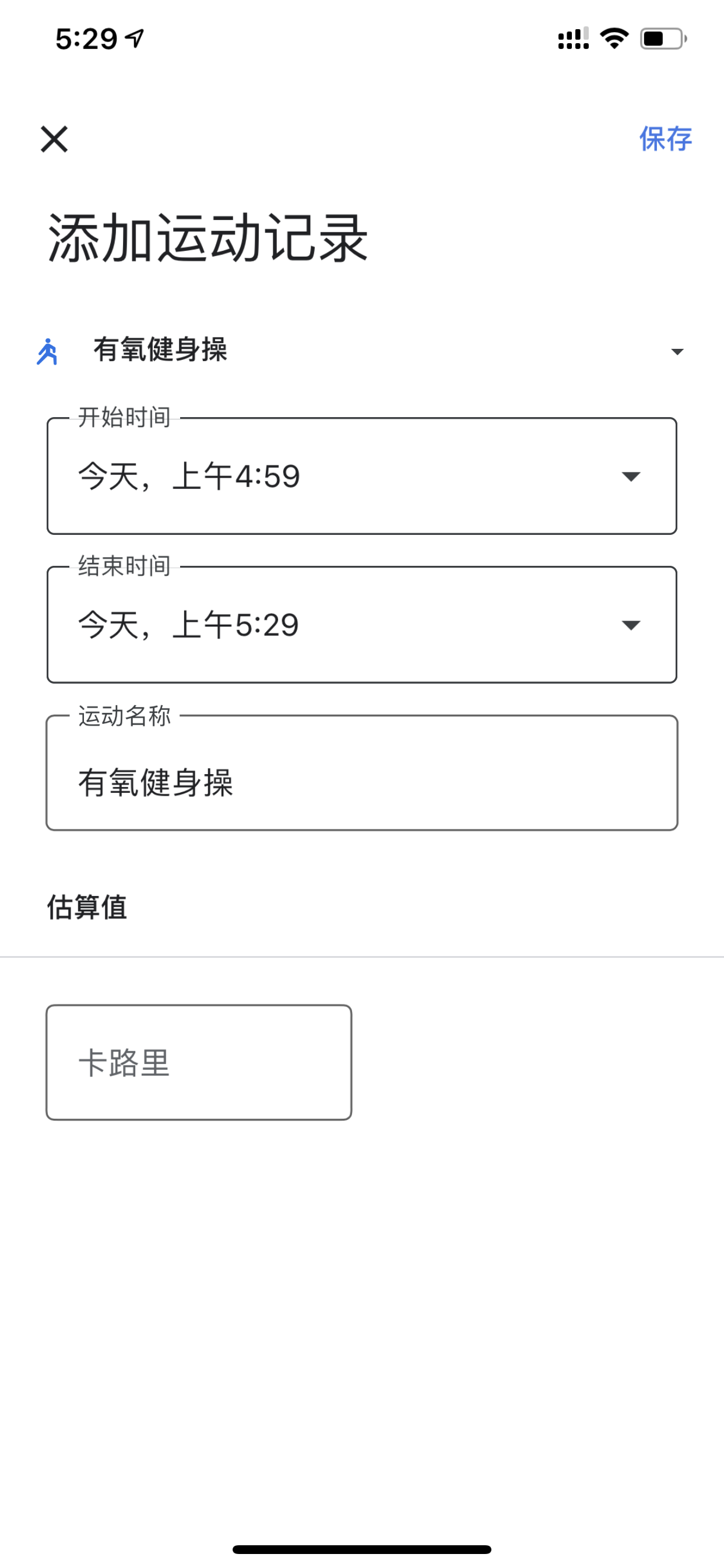The width and height of the screenshot is (724, 1568).
Task: Tap 保存 to save the workout
Action: pyautogui.click(x=665, y=139)
